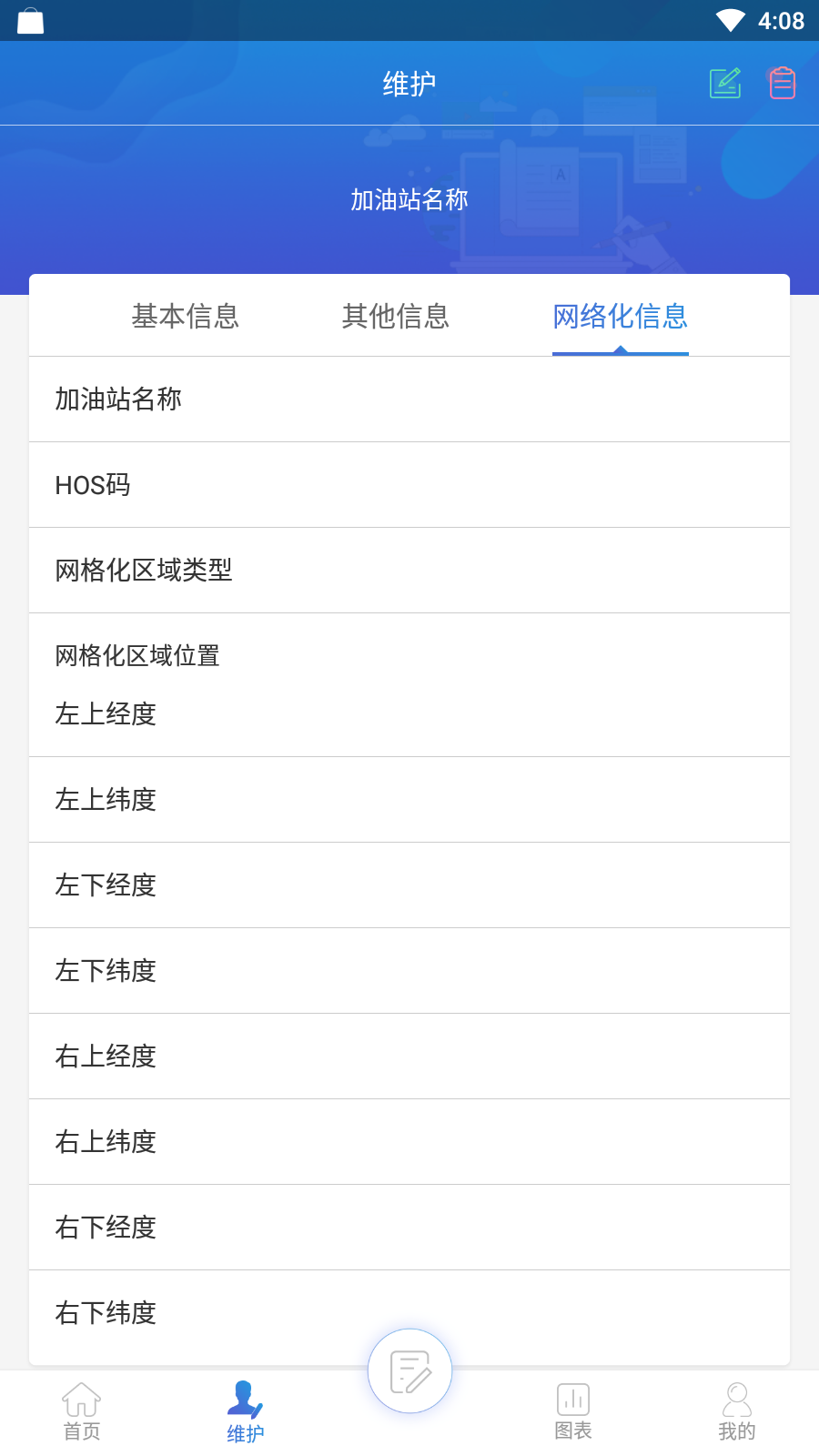Tap the HOS码 row
The width and height of the screenshot is (819, 1456).
(409, 485)
